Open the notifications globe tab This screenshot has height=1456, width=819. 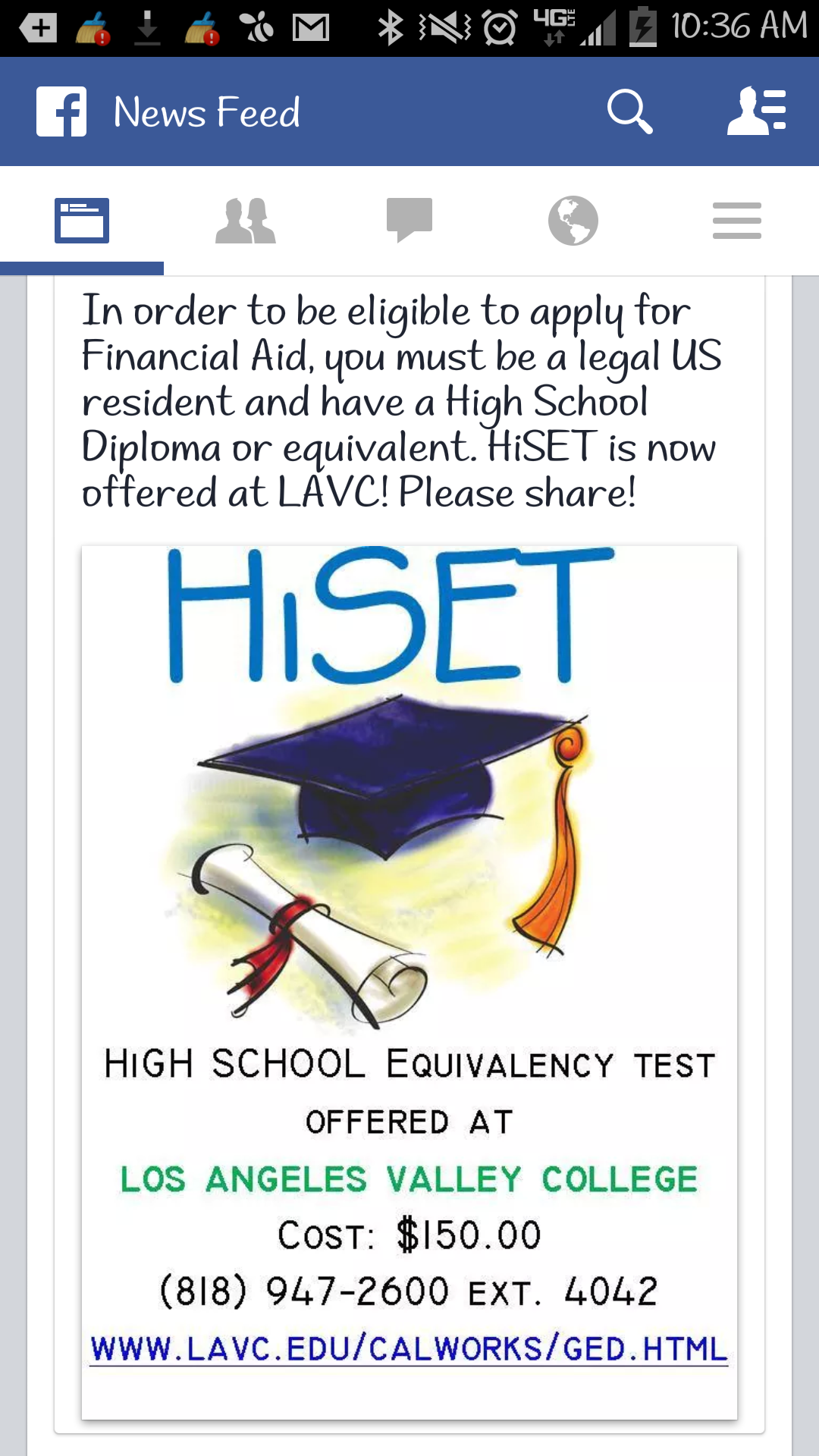pyautogui.click(x=573, y=221)
